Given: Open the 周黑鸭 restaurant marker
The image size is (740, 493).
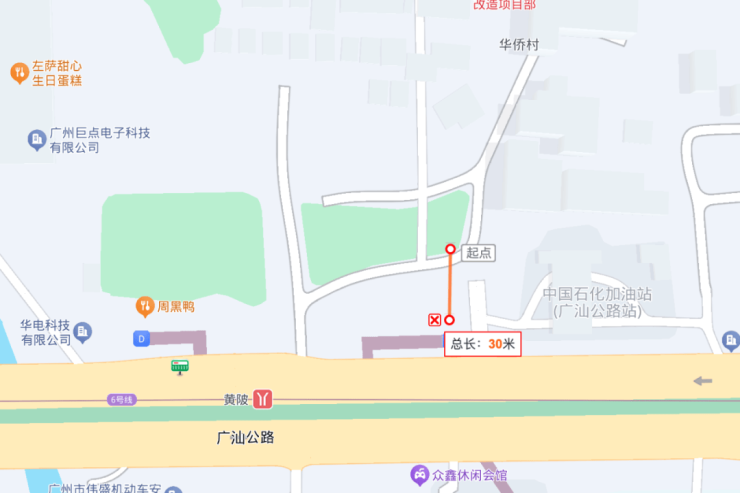Looking at the screenshot, I should tap(144, 305).
